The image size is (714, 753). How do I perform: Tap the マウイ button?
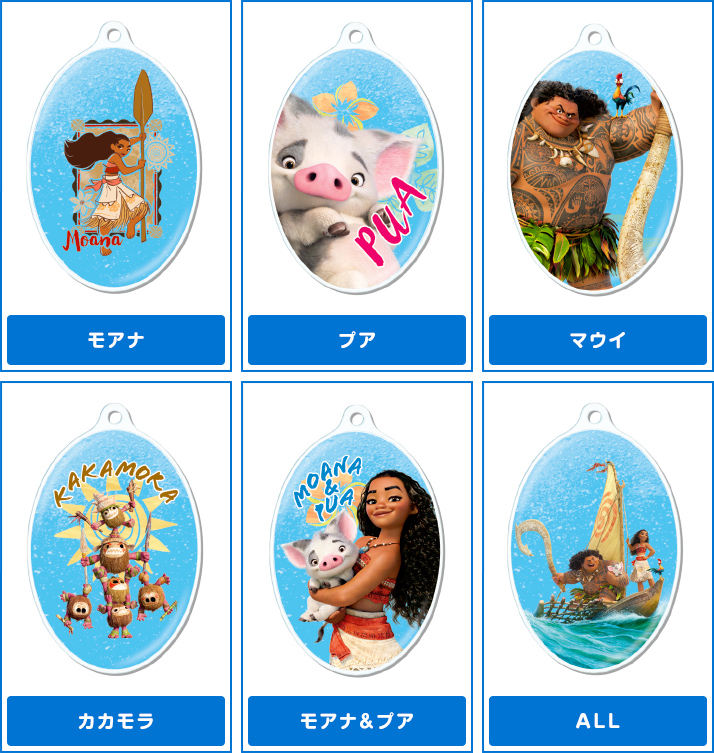[598, 340]
